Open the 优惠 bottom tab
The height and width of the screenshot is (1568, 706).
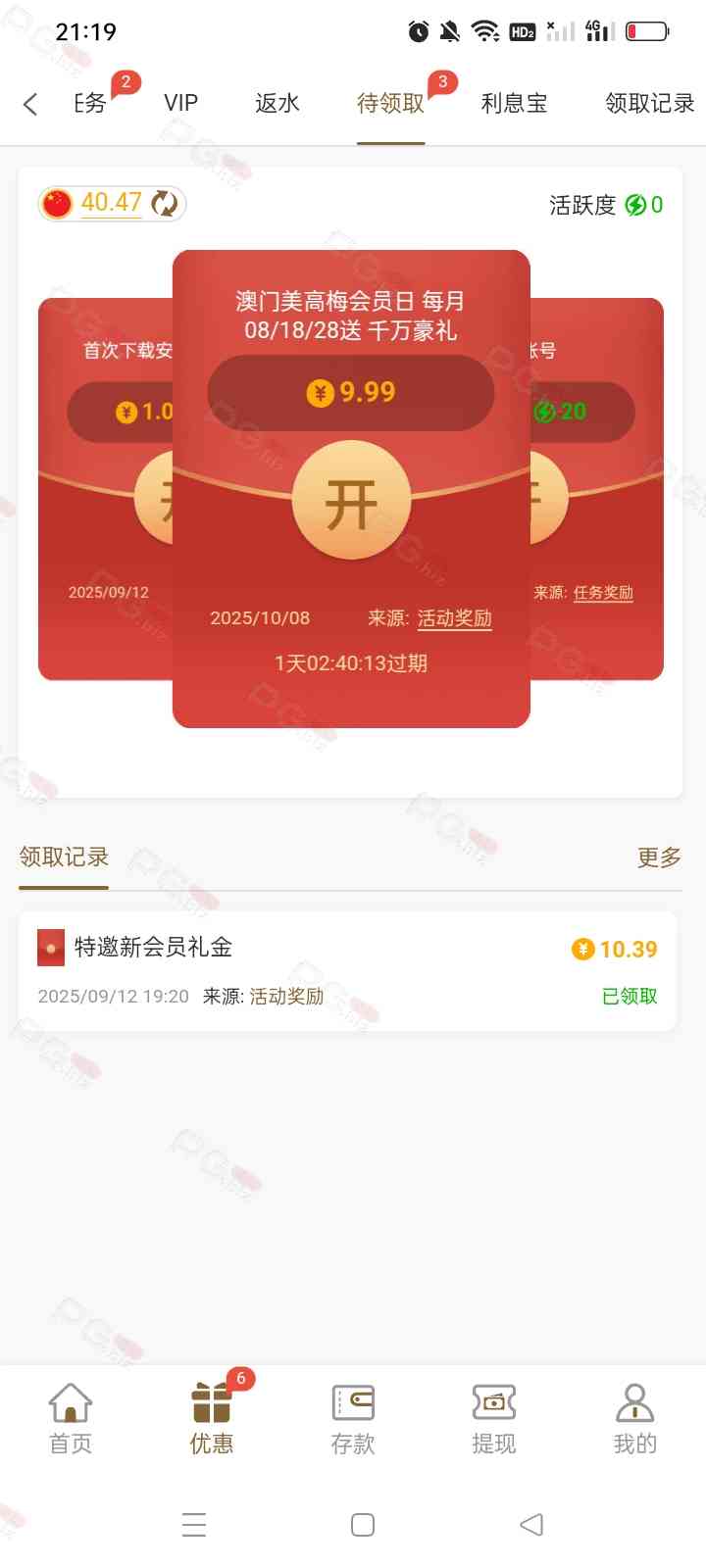click(211, 1417)
